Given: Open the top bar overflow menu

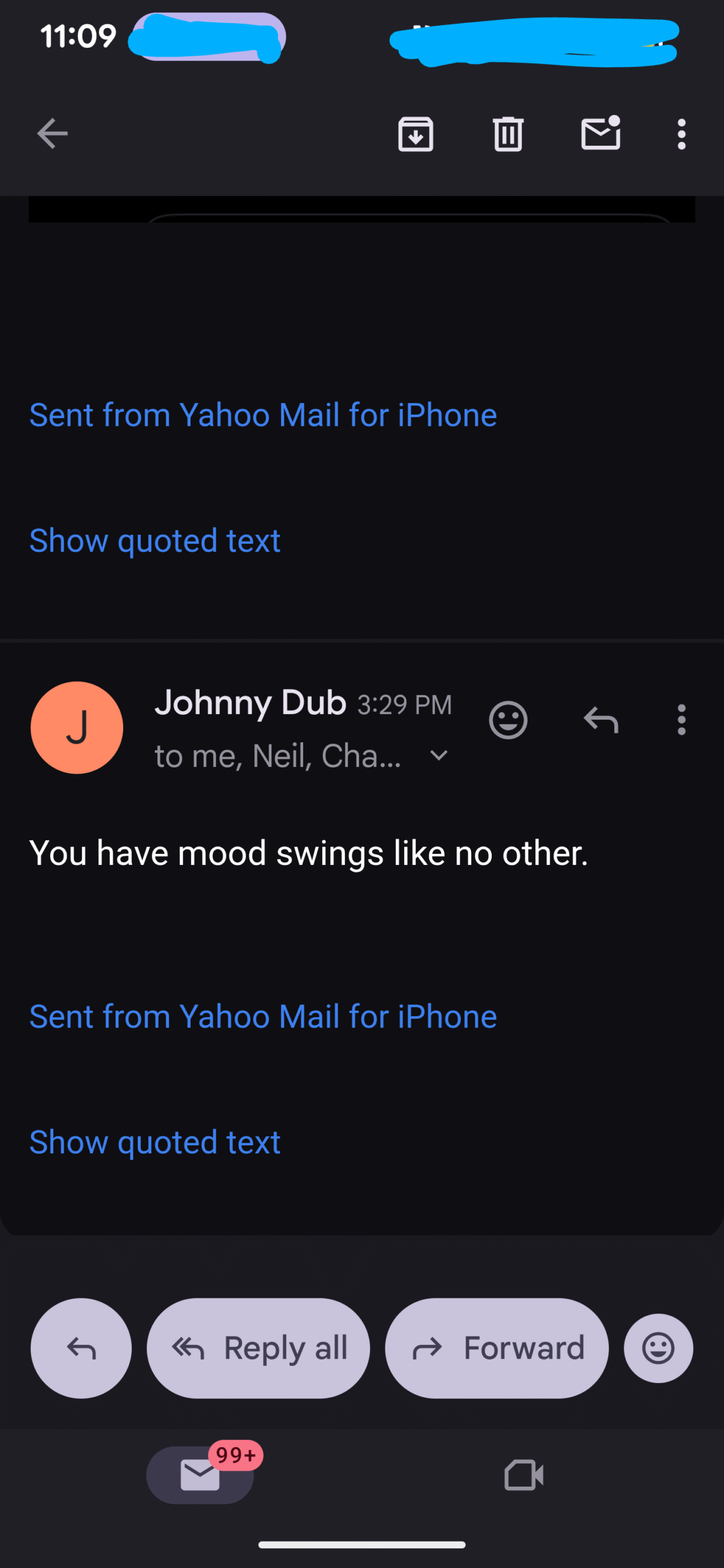Looking at the screenshot, I should click(681, 134).
